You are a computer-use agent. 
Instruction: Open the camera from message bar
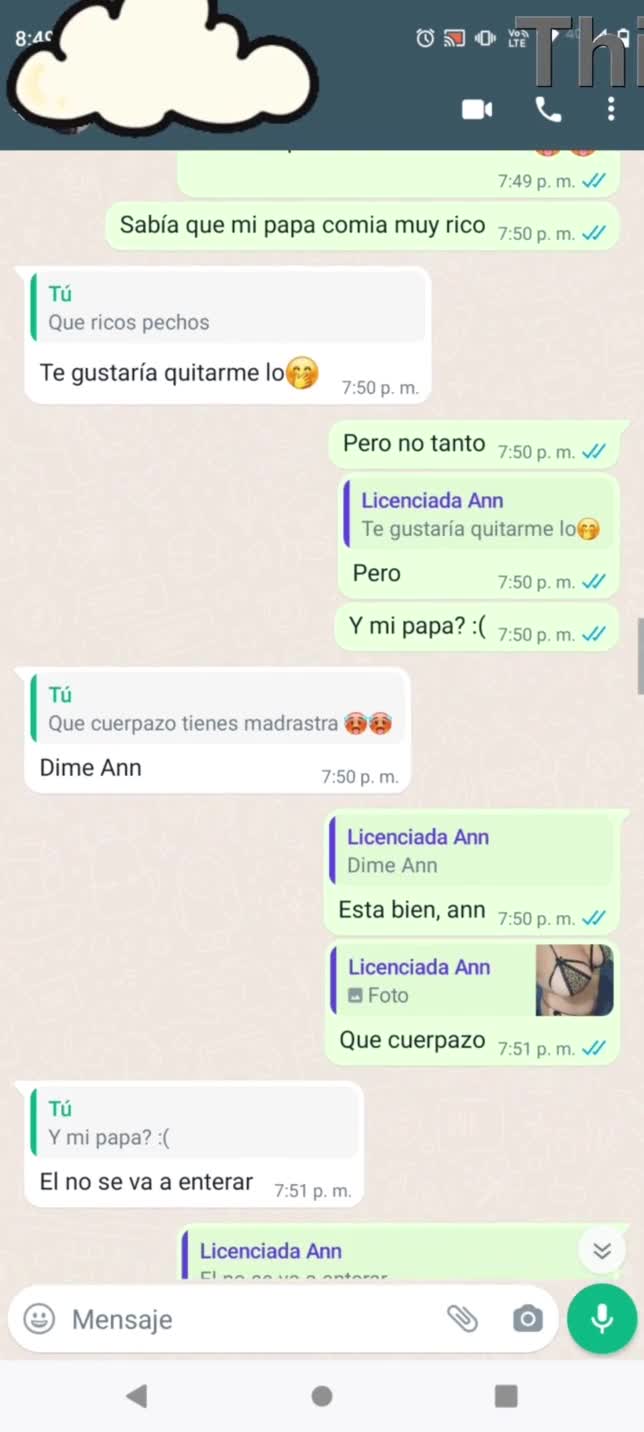coord(527,1319)
